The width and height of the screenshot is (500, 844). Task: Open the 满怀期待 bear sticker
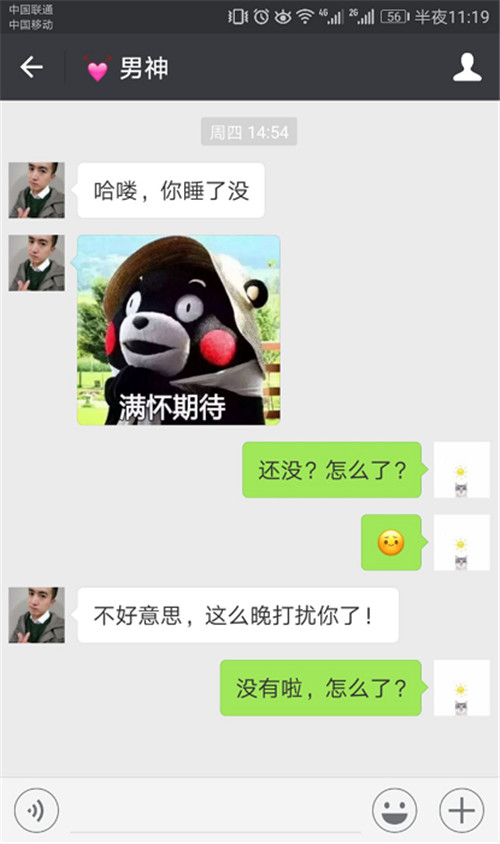pyautogui.click(x=179, y=330)
